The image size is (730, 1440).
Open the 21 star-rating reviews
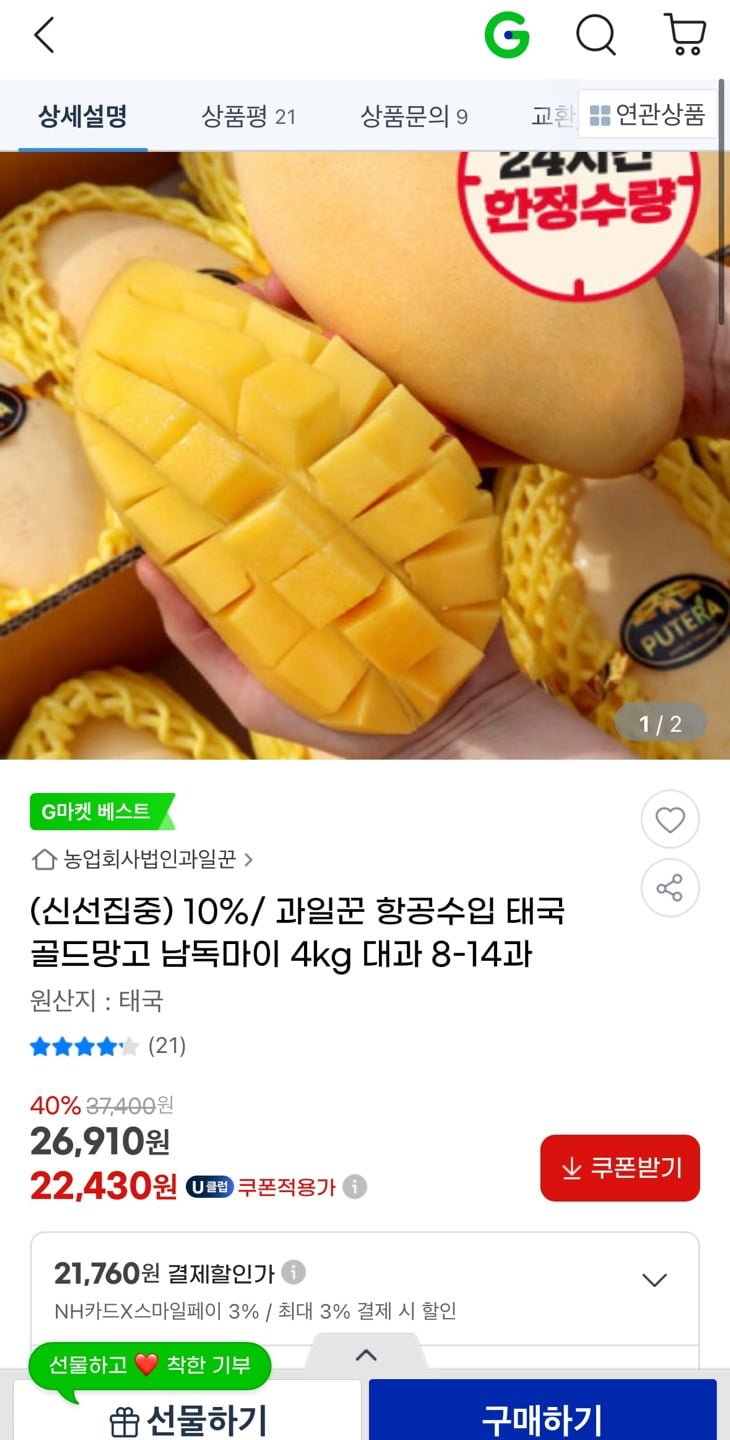click(108, 1046)
